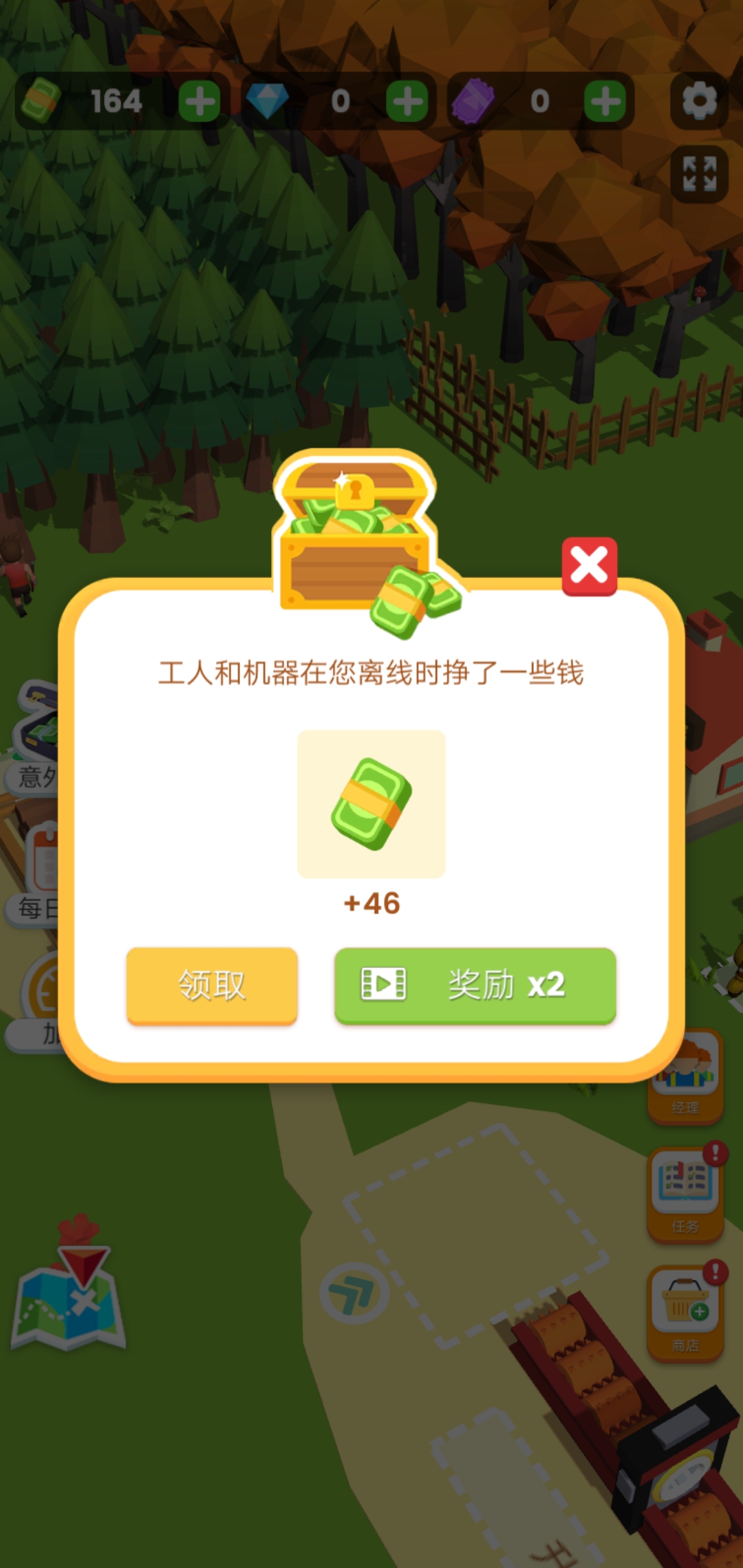Open the 商店 shop
The width and height of the screenshot is (743, 1568).
[685, 1312]
